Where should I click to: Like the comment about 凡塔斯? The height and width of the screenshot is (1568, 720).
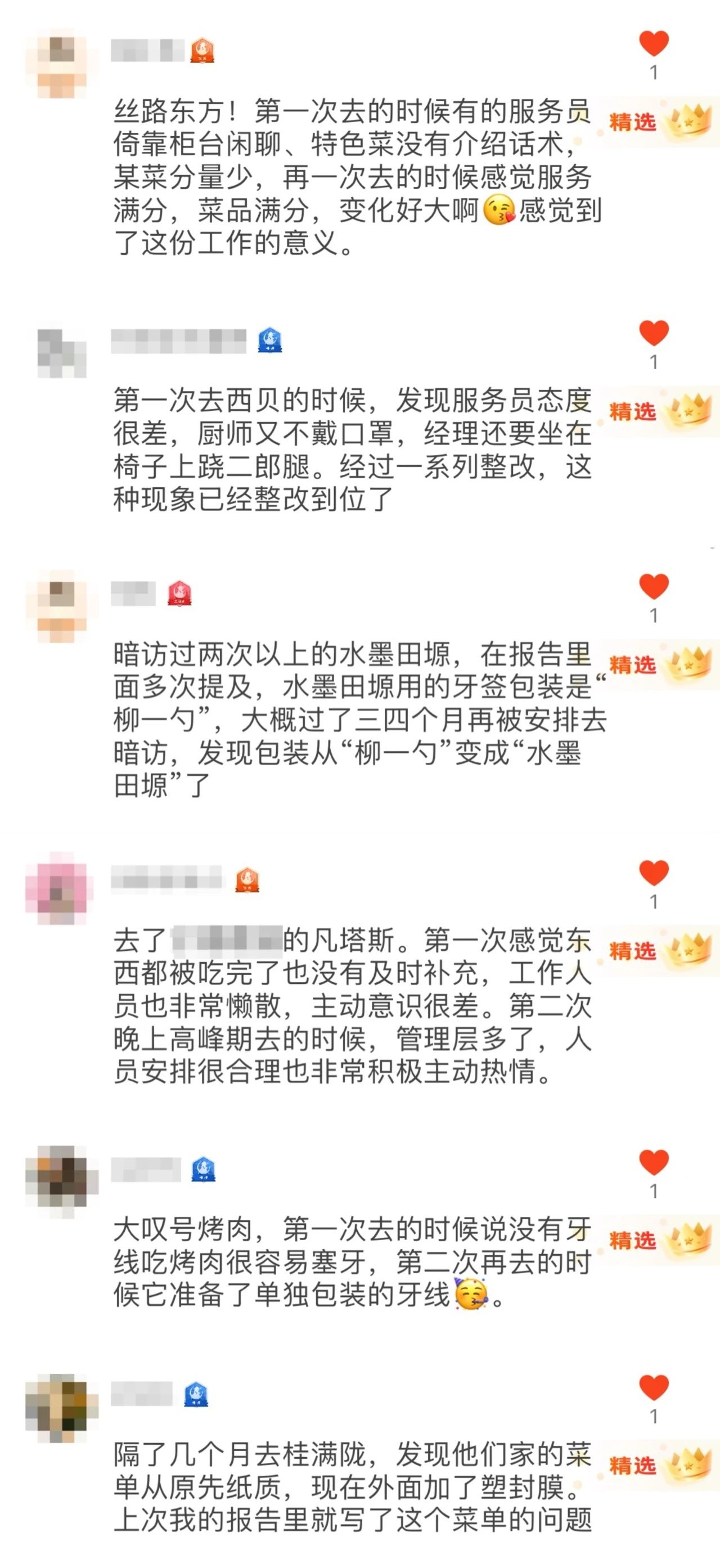[654, 873]
